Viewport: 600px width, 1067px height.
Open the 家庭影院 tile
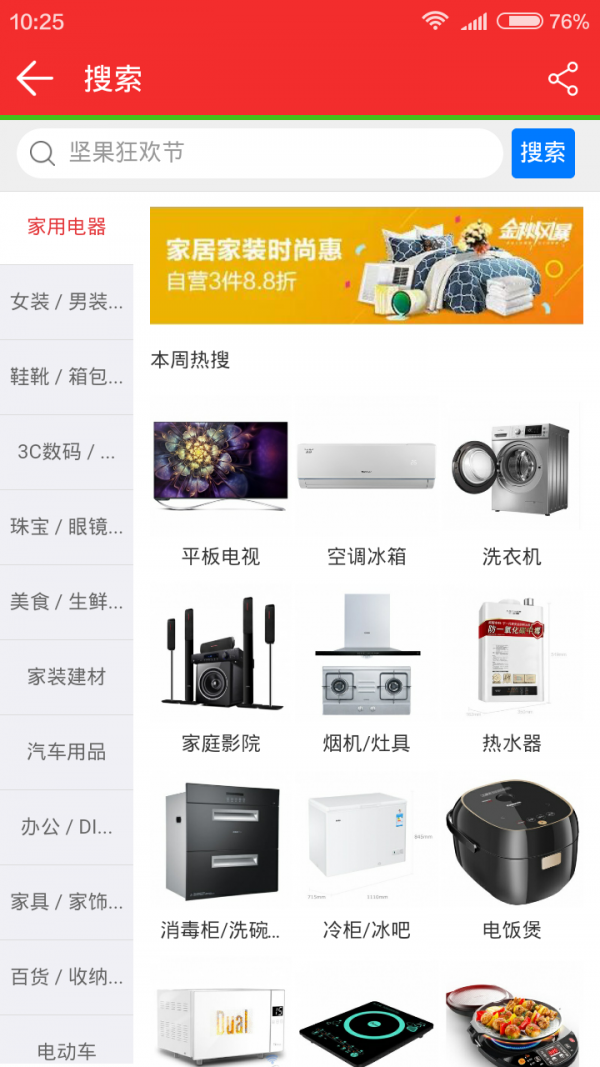[220, 672]
